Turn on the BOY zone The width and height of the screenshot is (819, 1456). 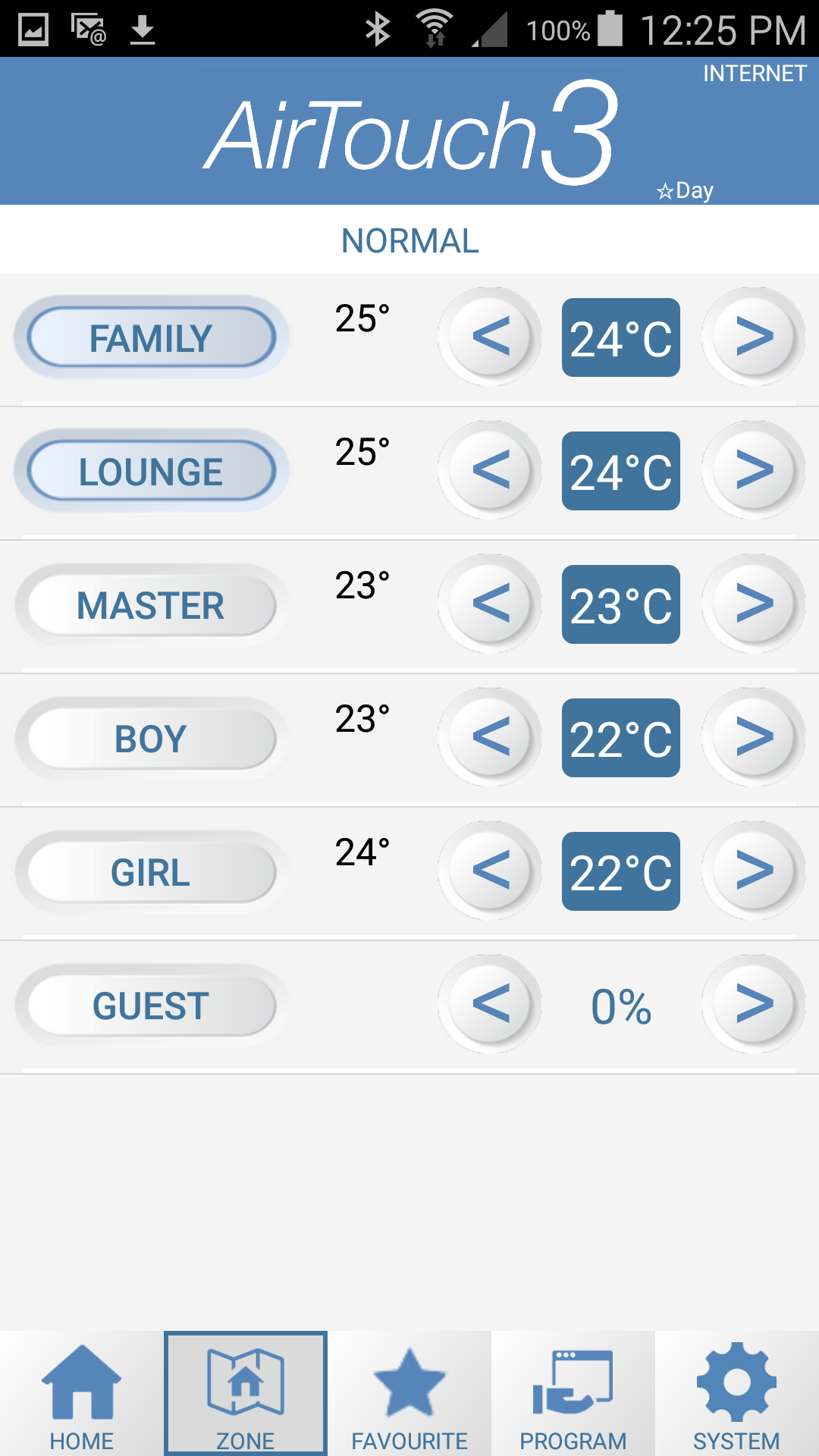pos(151,739)
